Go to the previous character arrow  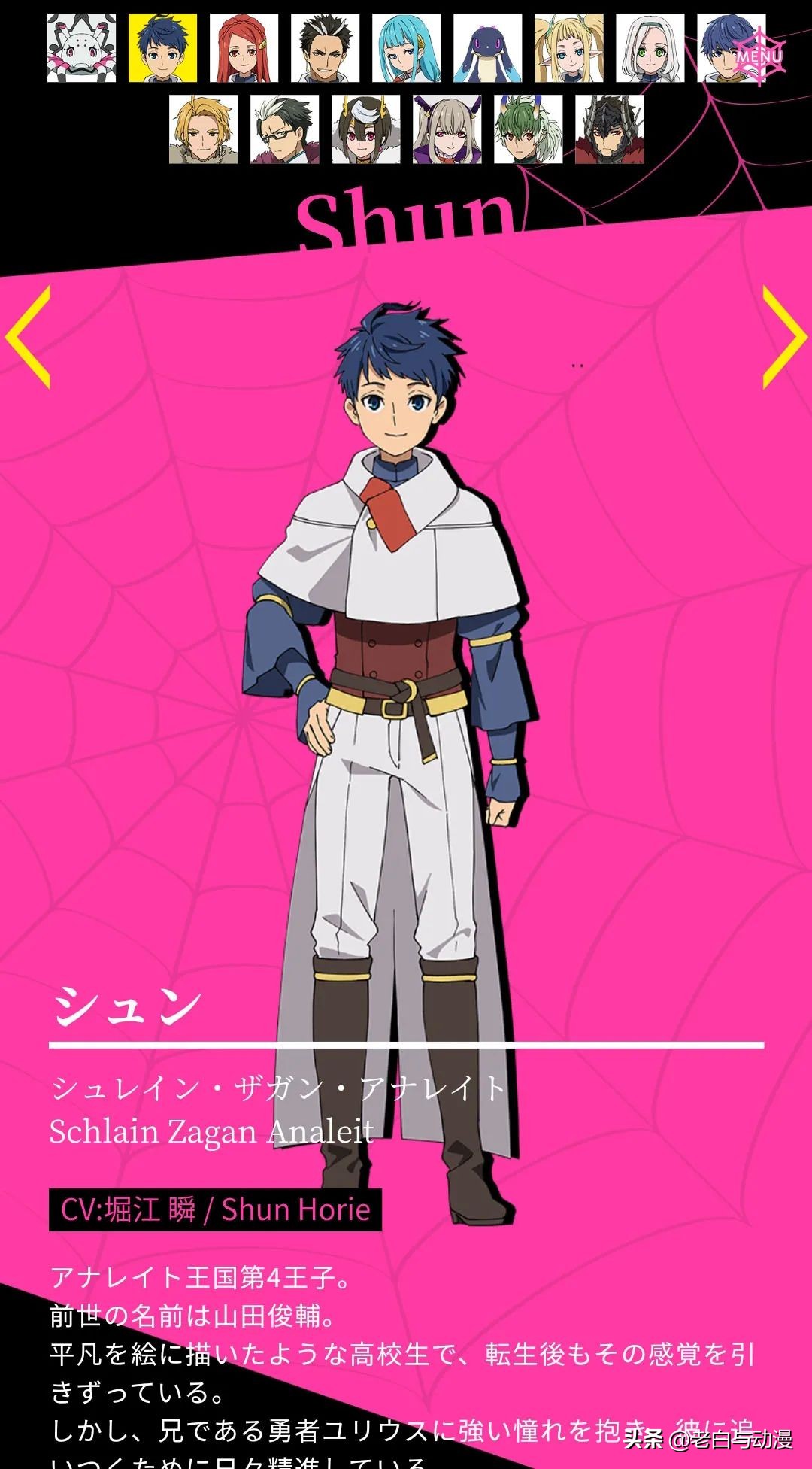pos(29,337)
